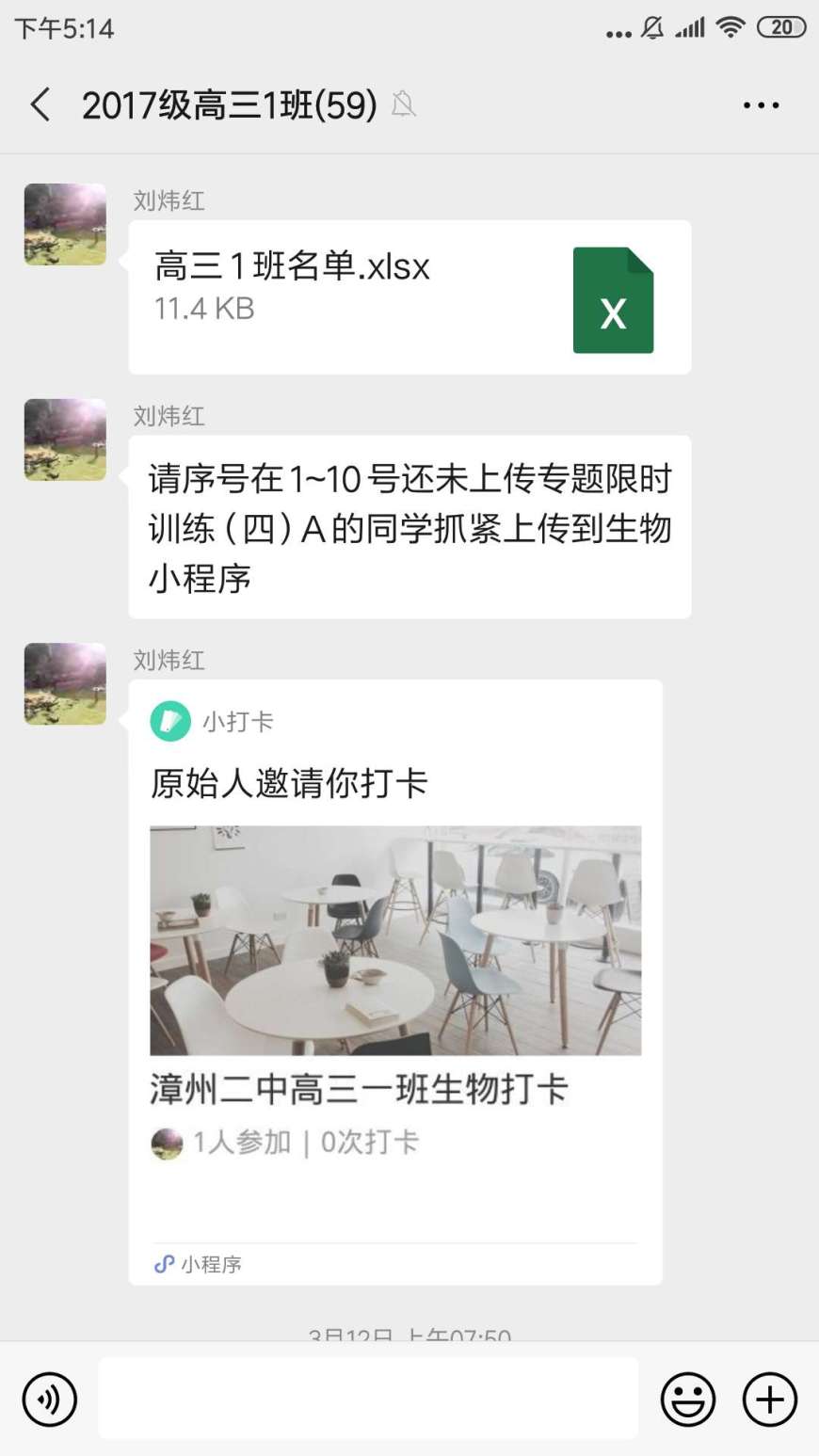The width and height of the screenshot is (819, 1456).
Task: Open the 高三1班名单.xlsx file
Action: [x=409, y=297]
